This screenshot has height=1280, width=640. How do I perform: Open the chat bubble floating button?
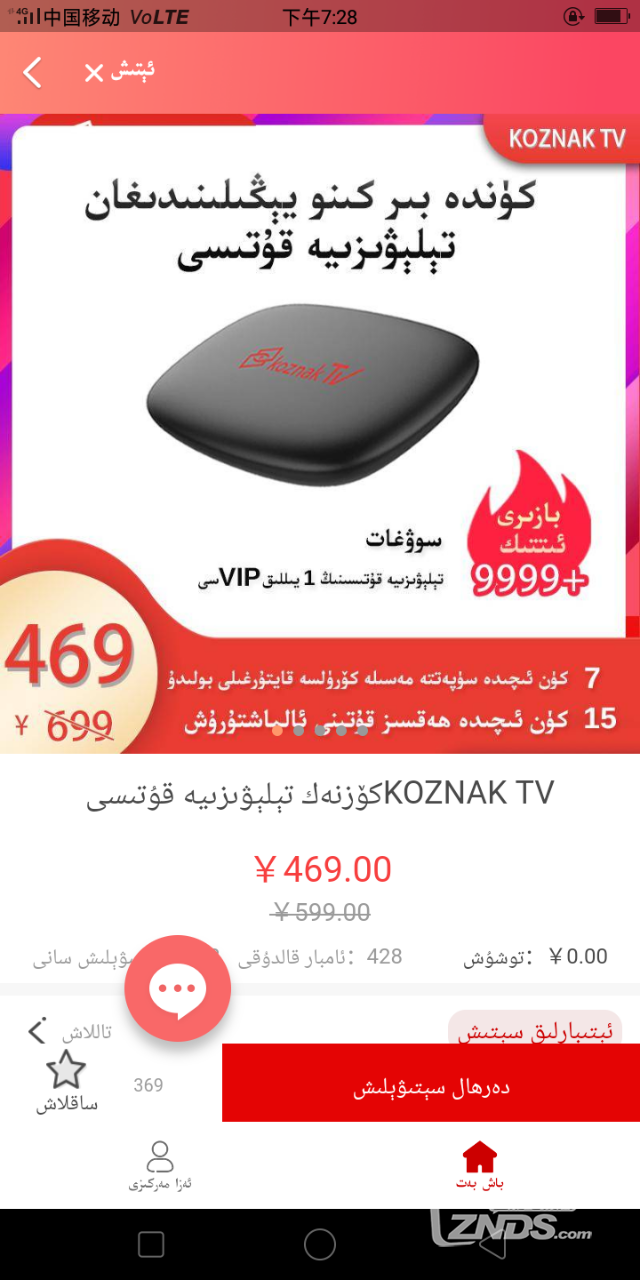click(178, 988)
